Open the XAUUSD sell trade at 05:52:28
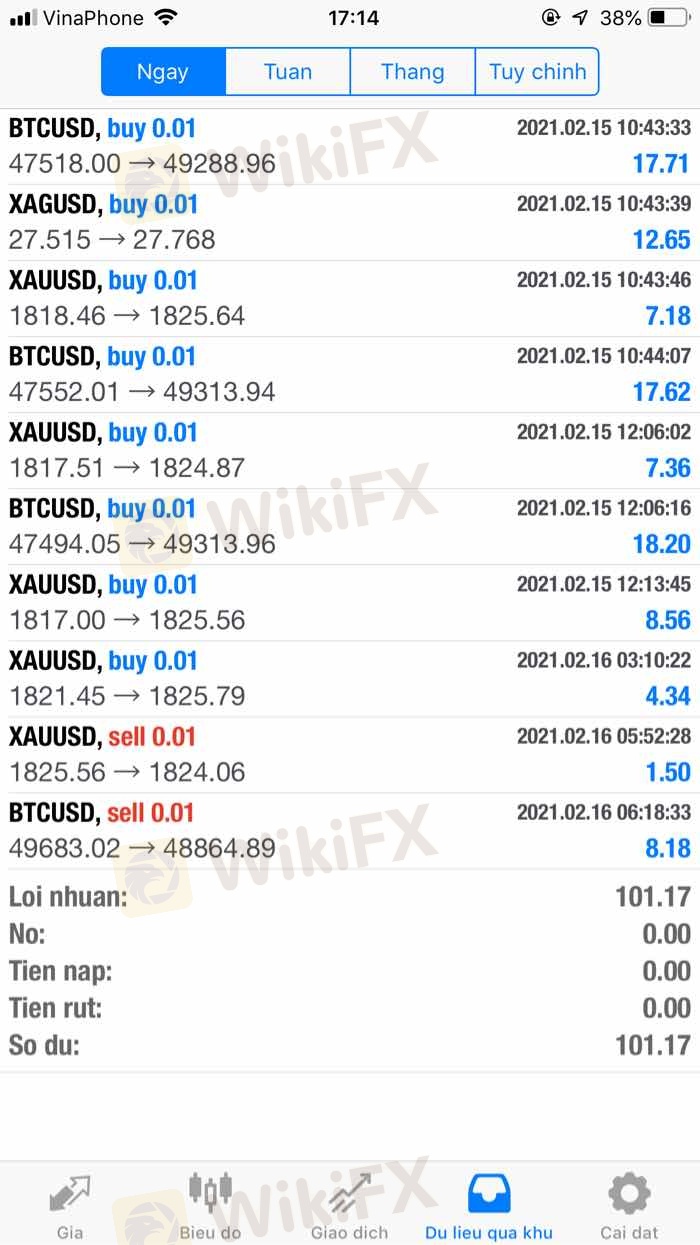Screen dimensions: 700x1245 [x=349, y=754]
